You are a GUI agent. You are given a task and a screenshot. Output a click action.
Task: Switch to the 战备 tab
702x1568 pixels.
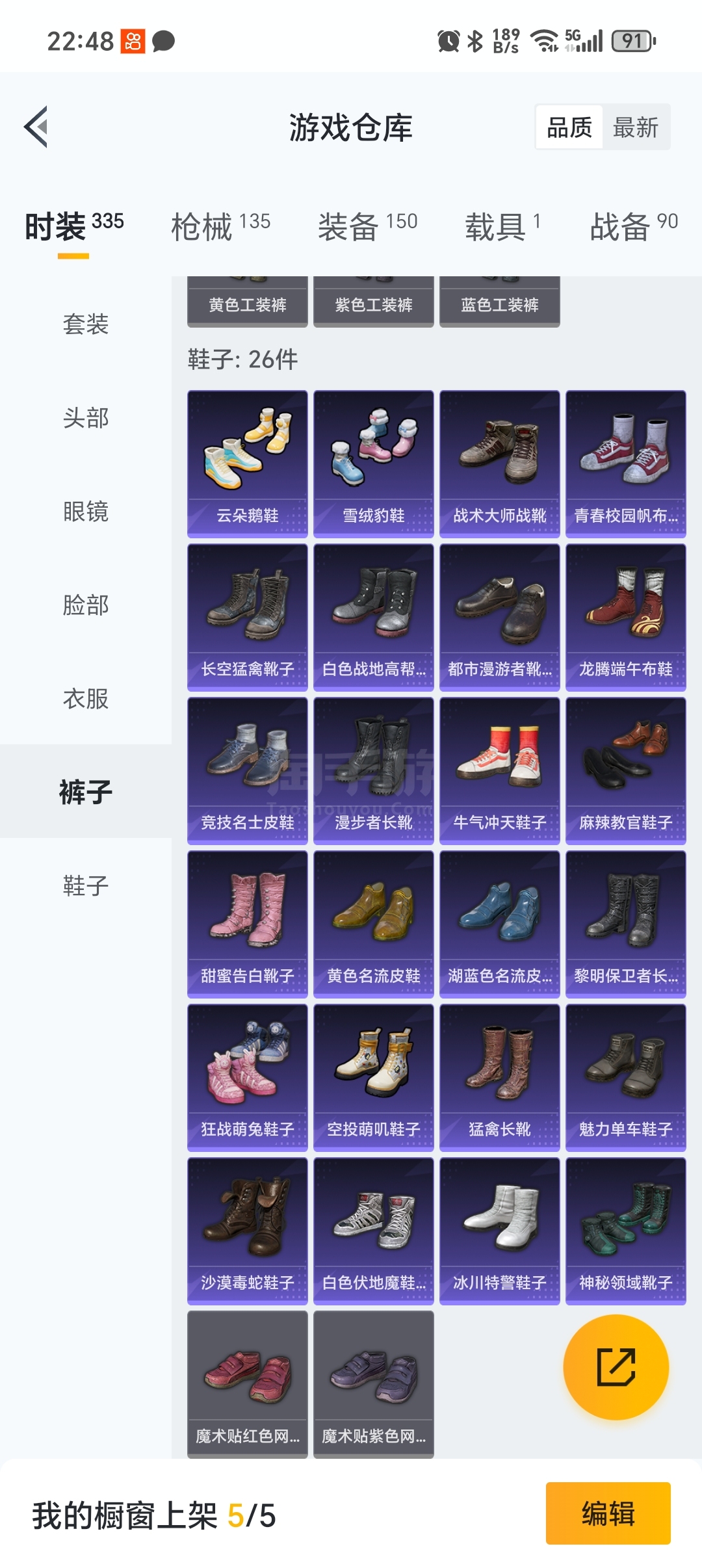click(x=634, y=226)
